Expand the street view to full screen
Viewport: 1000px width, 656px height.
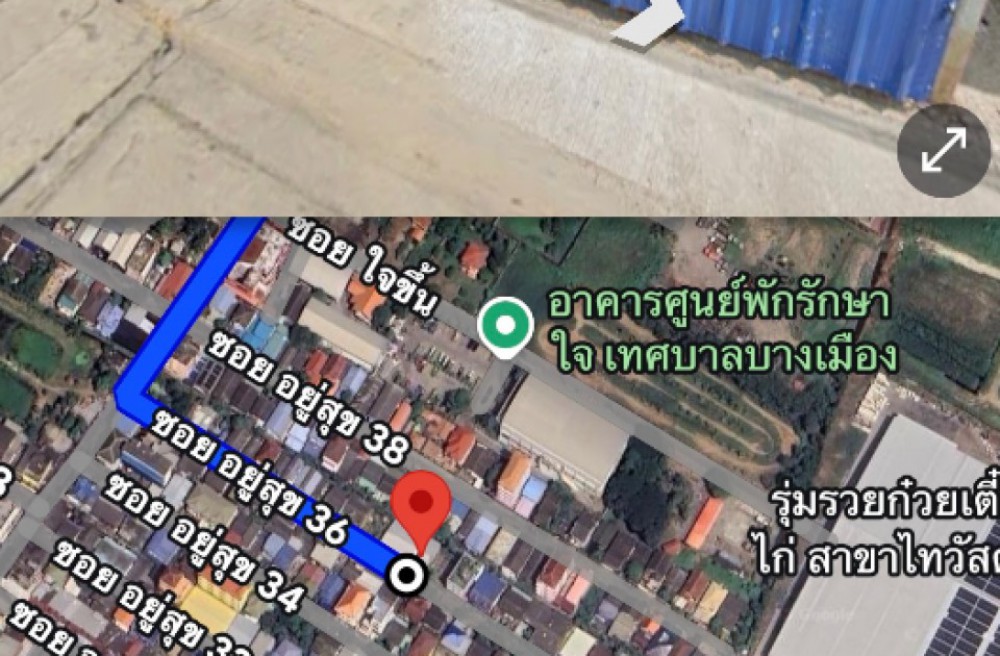pos(943,150)
